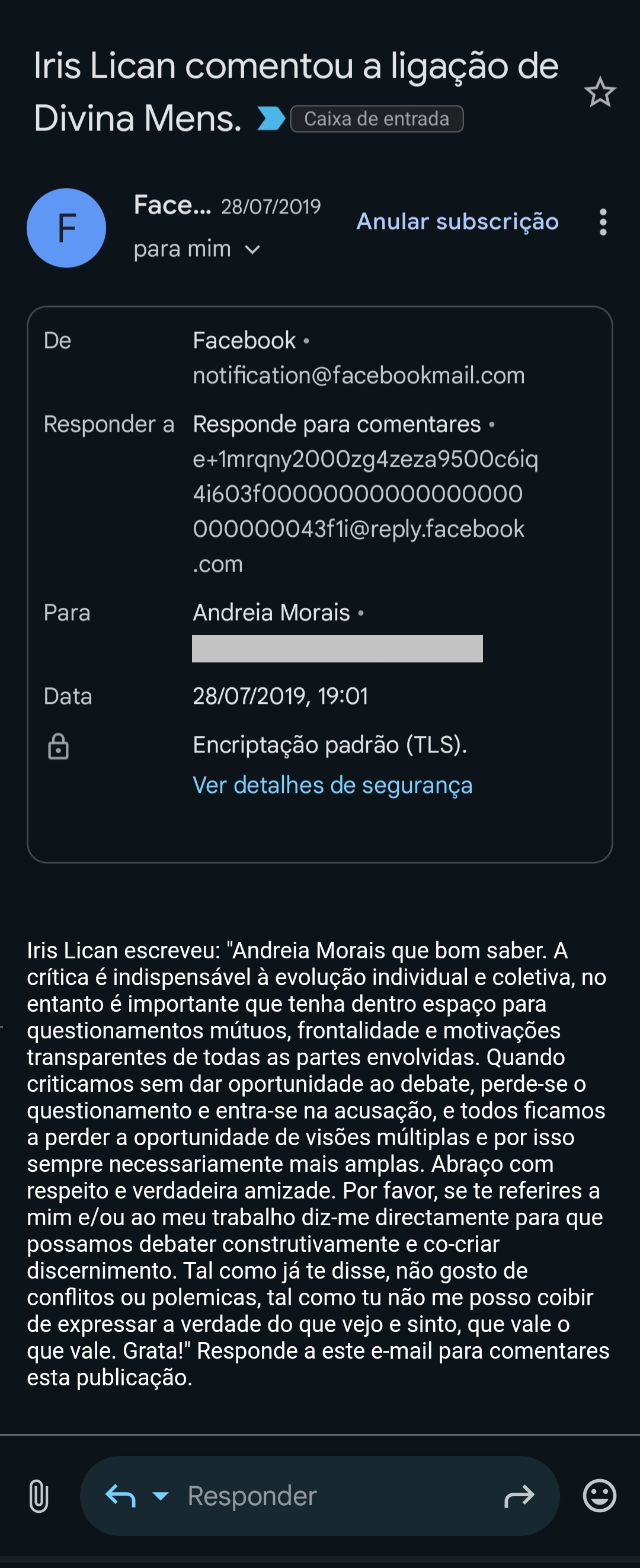Screen dimensions: 640x1568
Task: Tap the Caixa de entrada label chip
Action: (376, 119)
